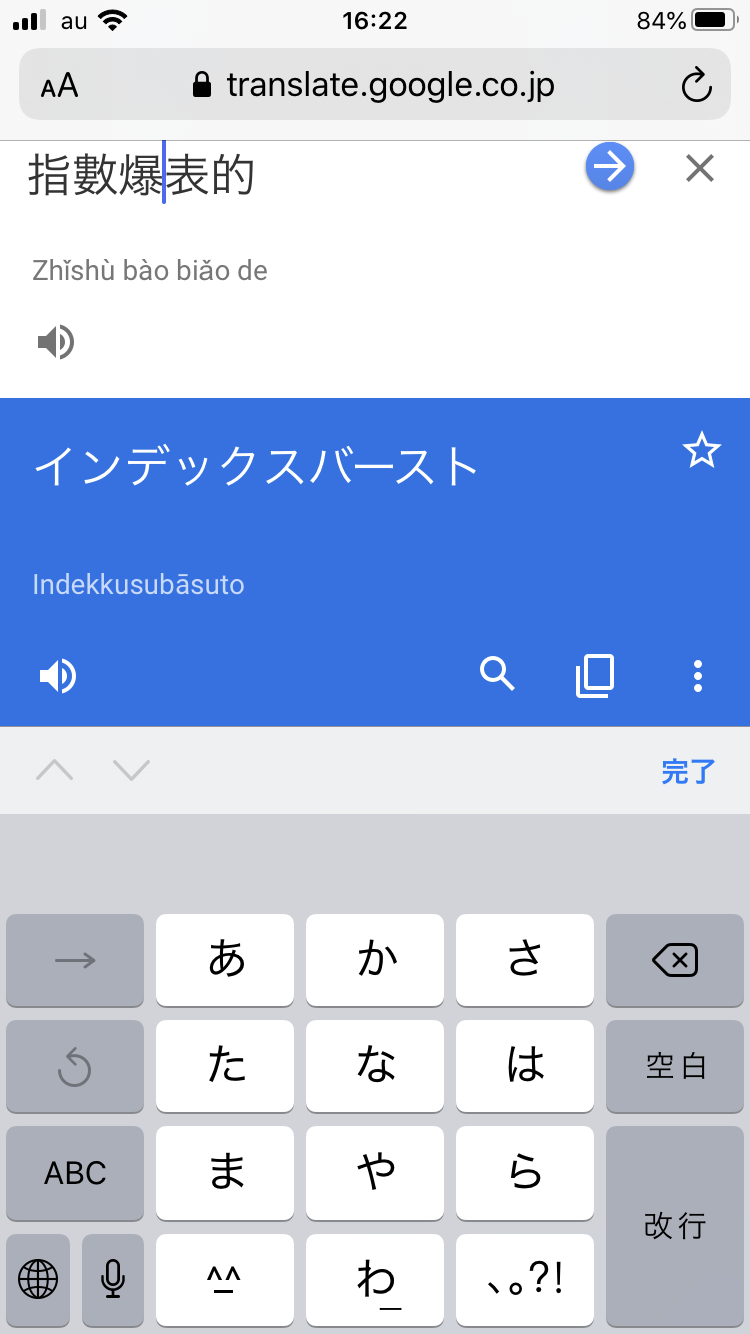Clear the source text with X
Viewport: 750px width, 1334px height.
tap(700, 168)
